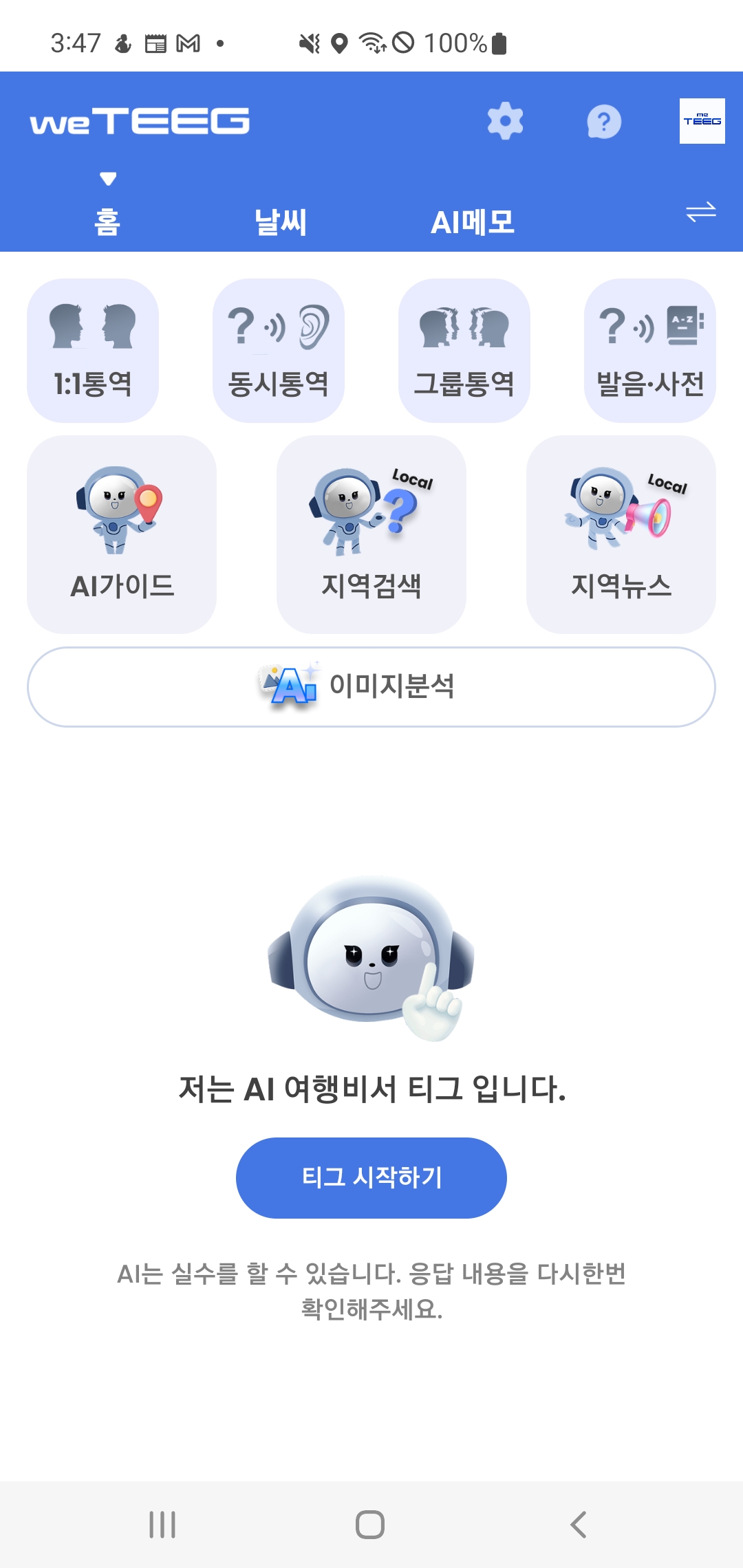The width and height of the screenshot is (743, 1568).
Task: Switch to the 날씨 weather tab
Action: 279,221
